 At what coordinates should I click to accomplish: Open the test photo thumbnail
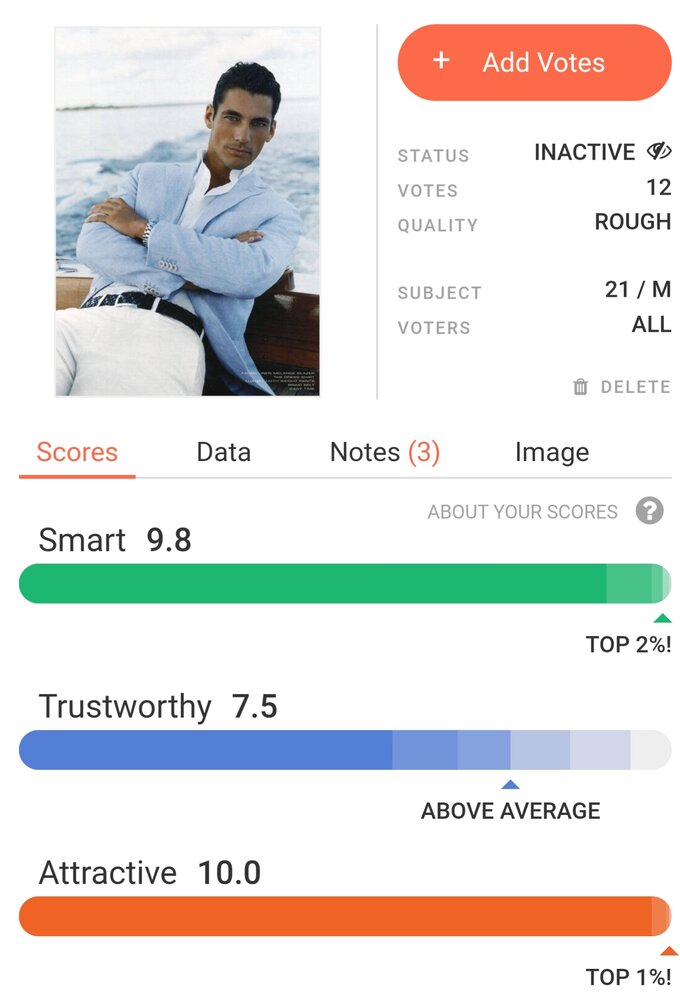point(187,211)
